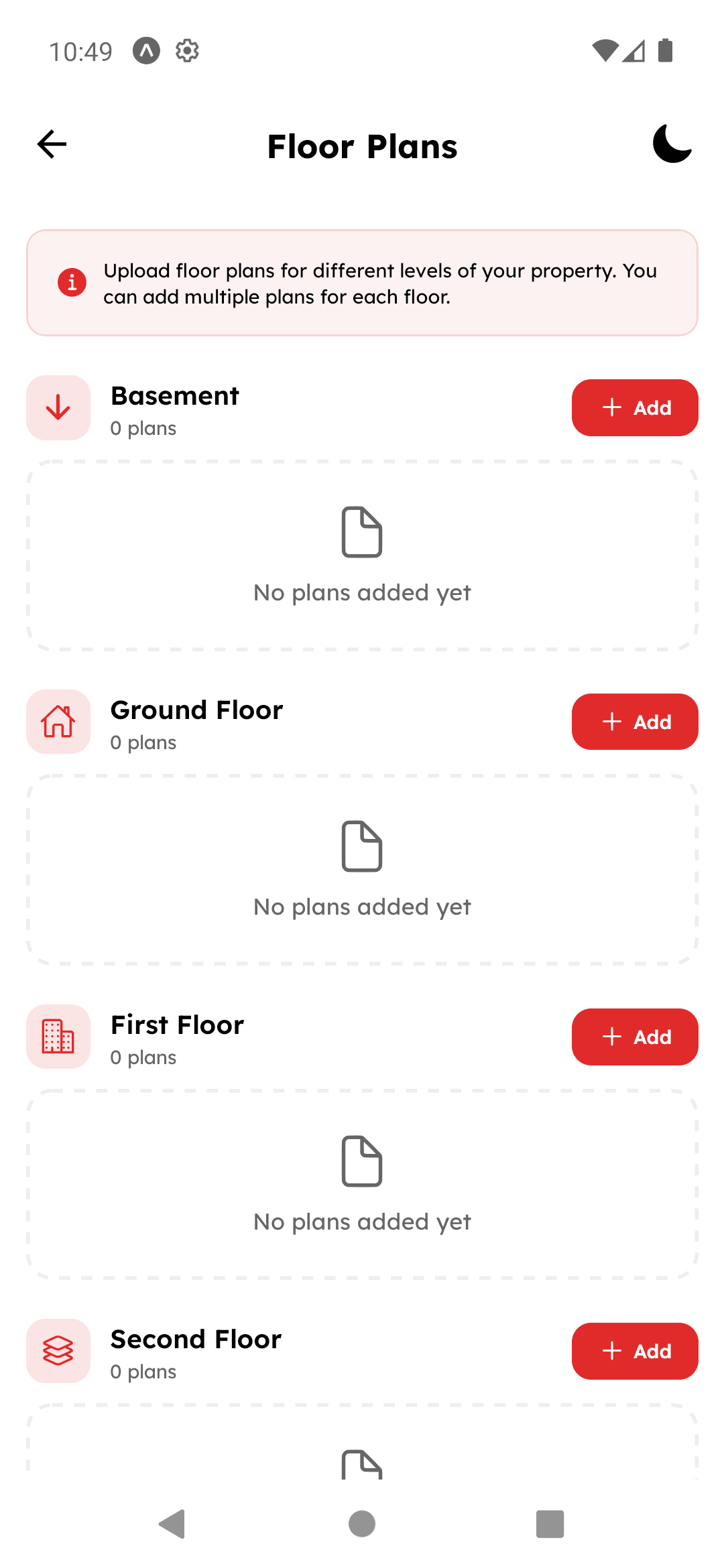Tap the info icon in the banner
This screenshot has width=724, height=1568.
[72, 282]
